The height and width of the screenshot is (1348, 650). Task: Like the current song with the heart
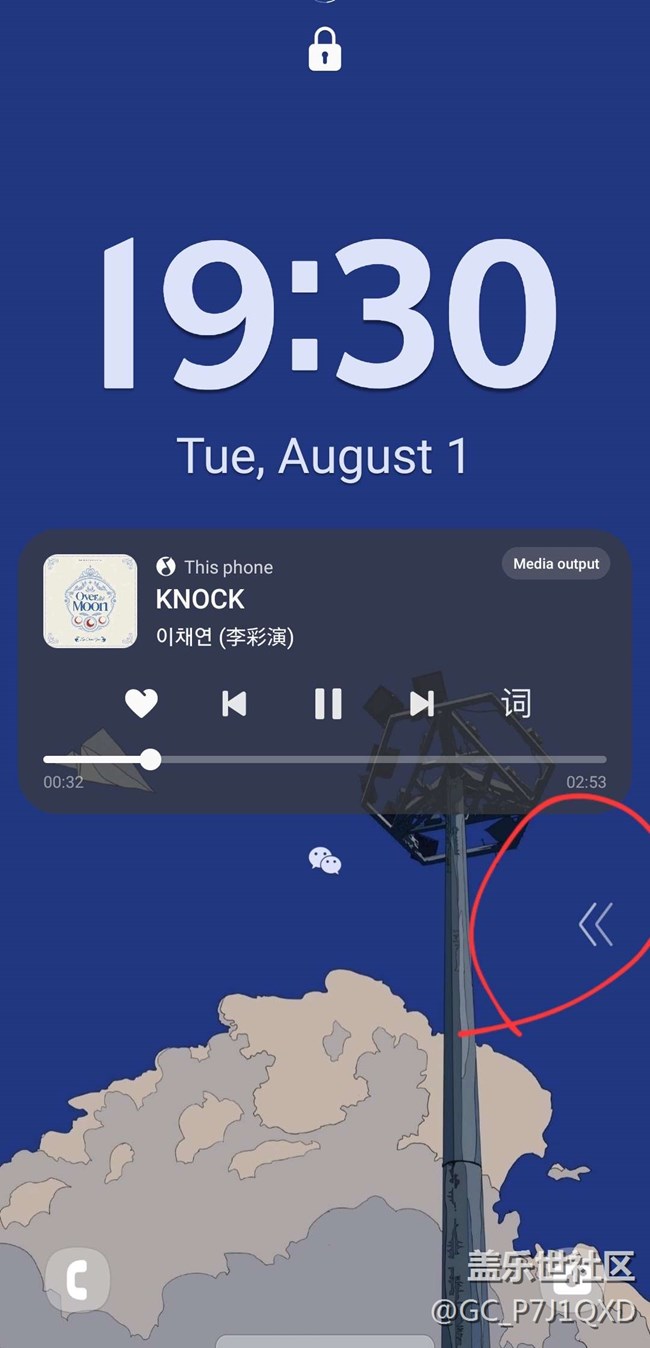point(141,704)
